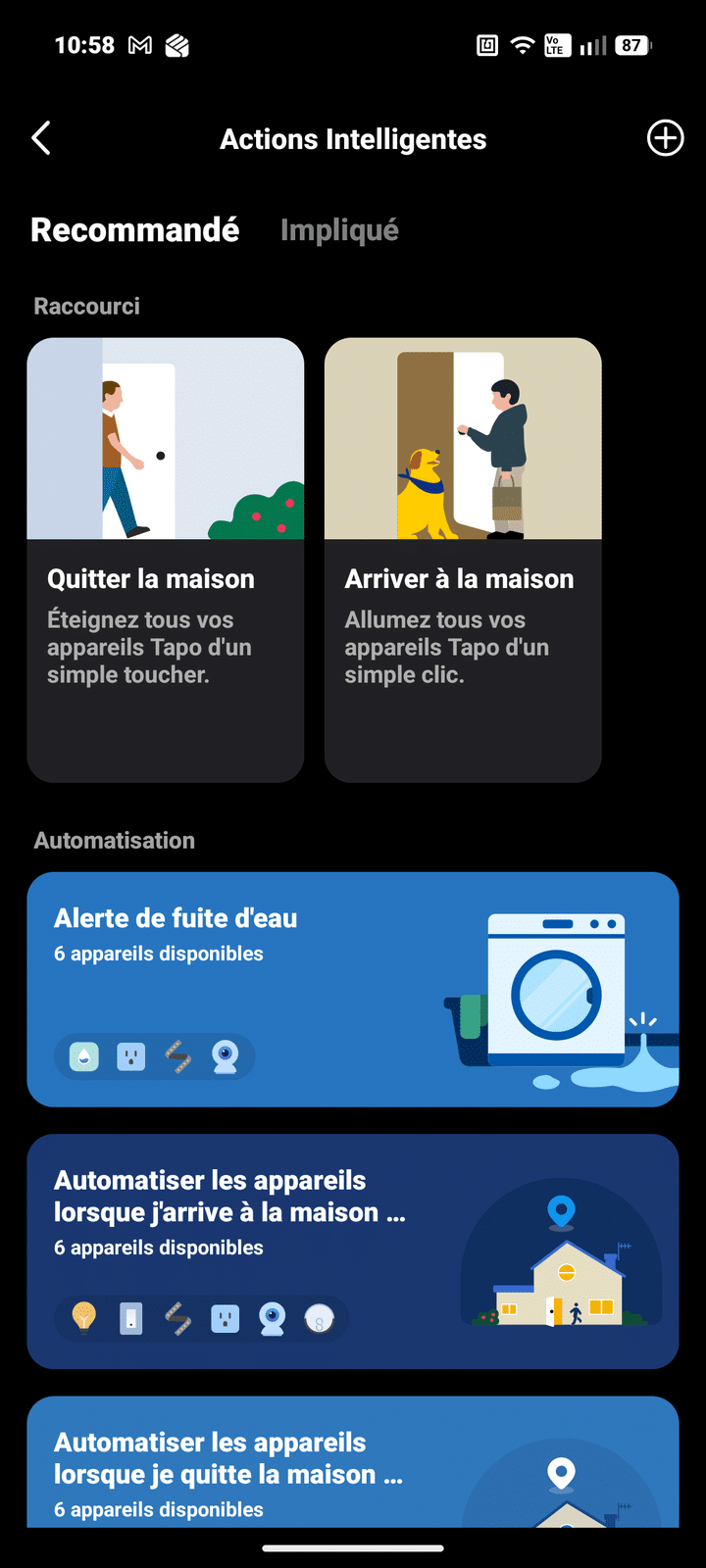Image resolution: width=706 pixels, height=1568 pixels.
Task: Open the Arriver à la maison shortcut
Action: point(463,560)
